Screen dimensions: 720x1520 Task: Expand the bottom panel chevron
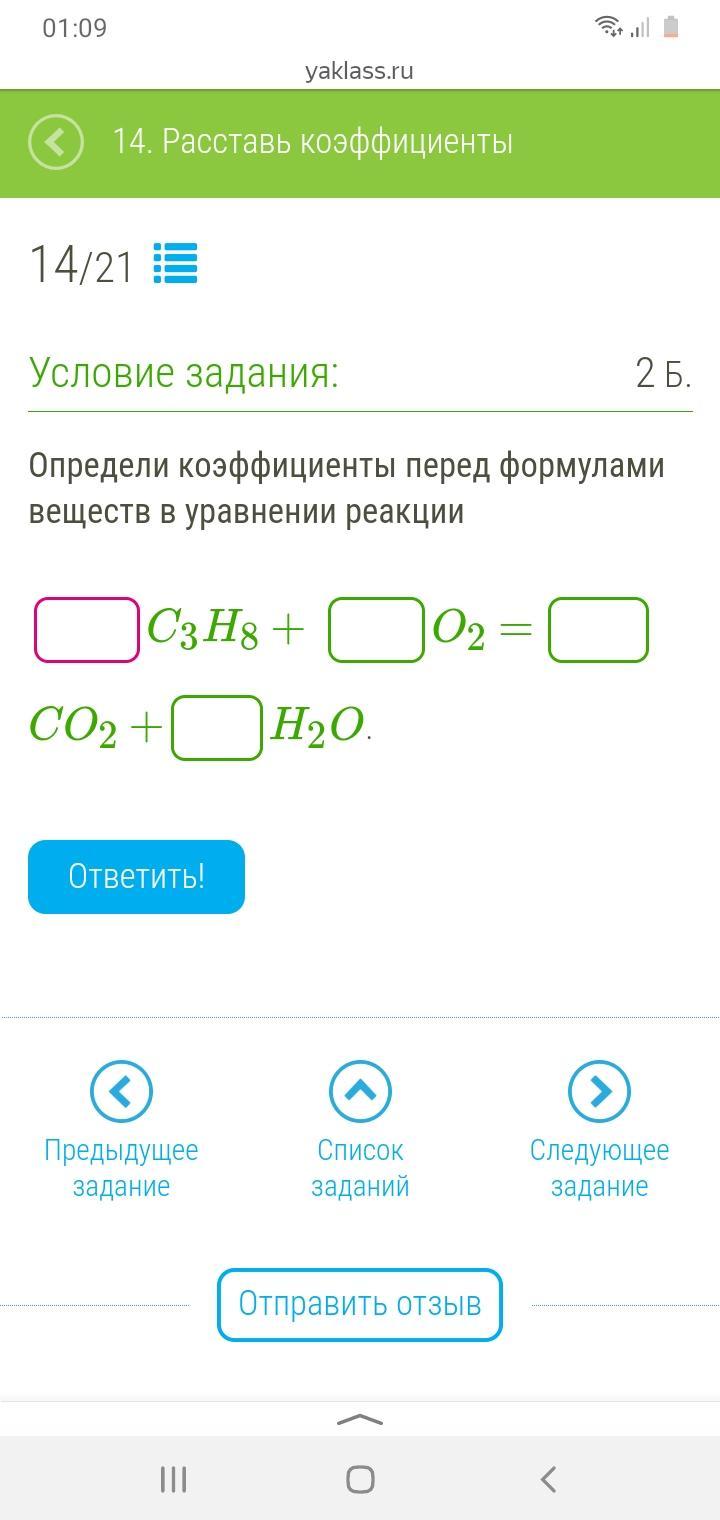(360, 1420)
